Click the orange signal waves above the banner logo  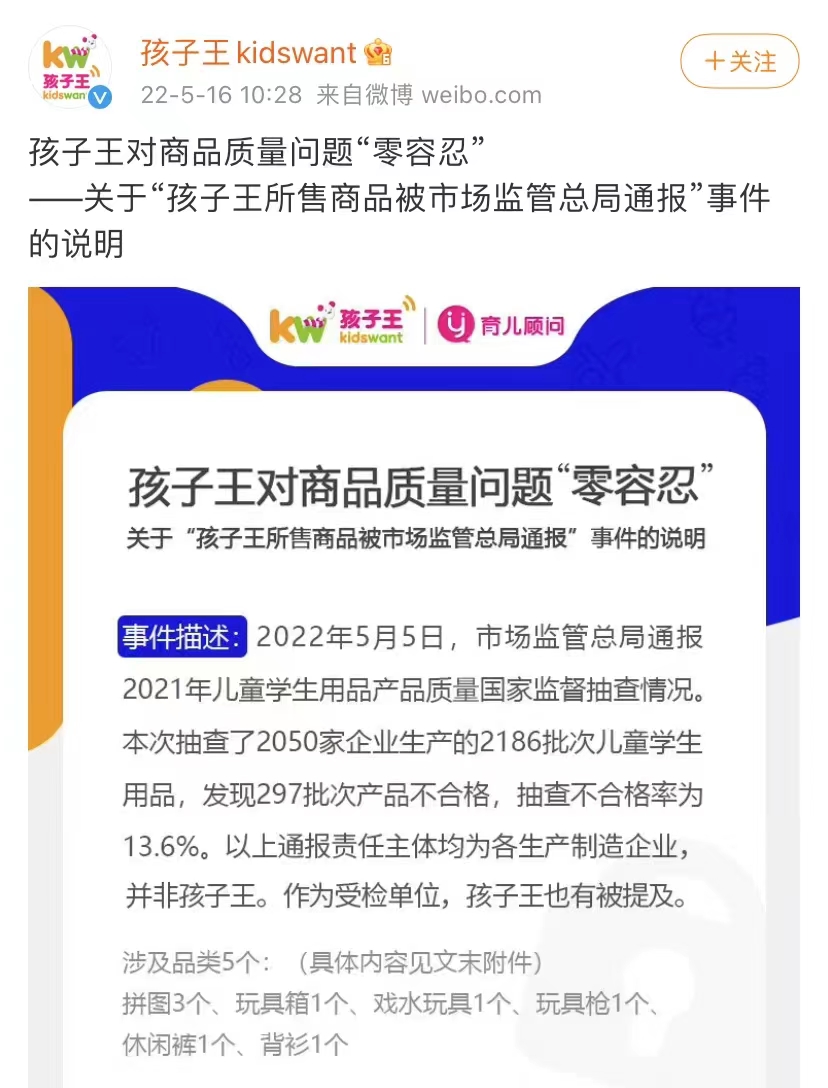(407, 302)
